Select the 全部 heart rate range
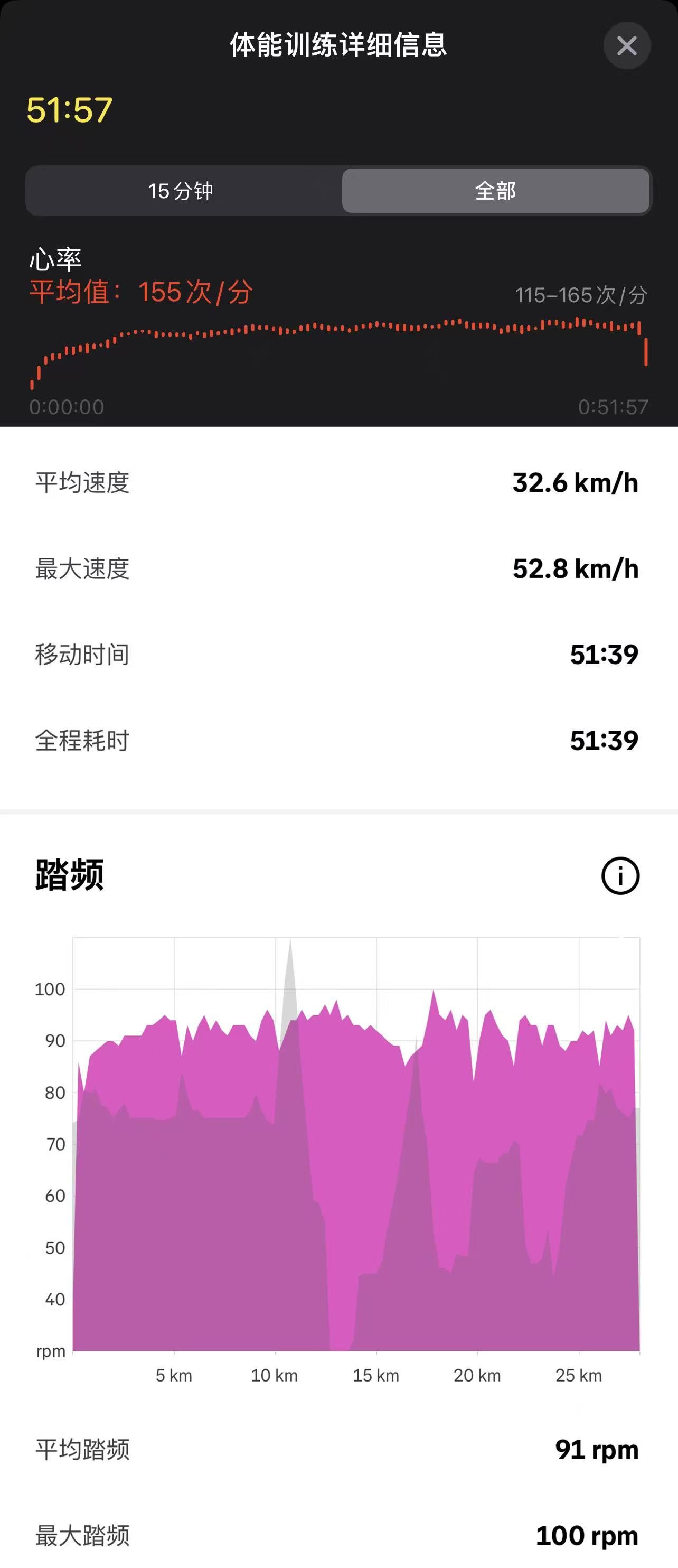The height and width of the screenshot is (1568, 678). point(495,191)
